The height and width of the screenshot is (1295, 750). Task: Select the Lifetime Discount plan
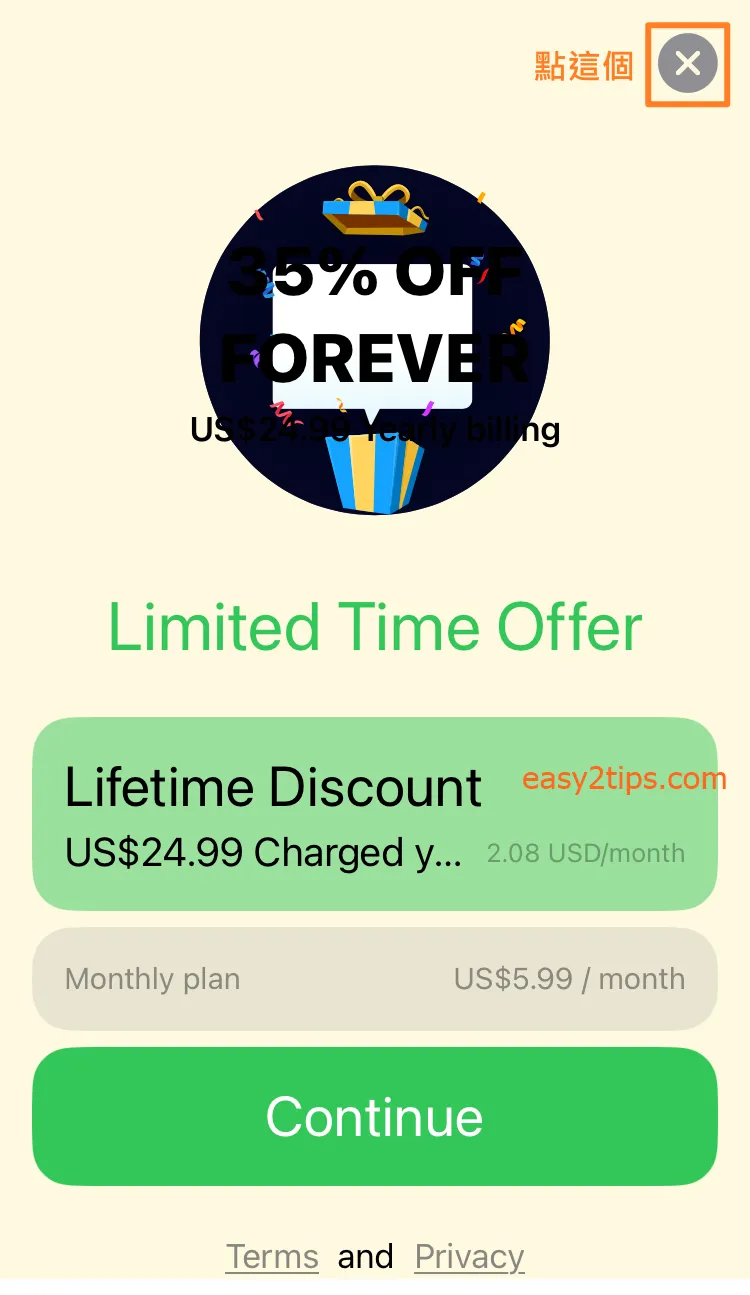(x=374, y=813)
